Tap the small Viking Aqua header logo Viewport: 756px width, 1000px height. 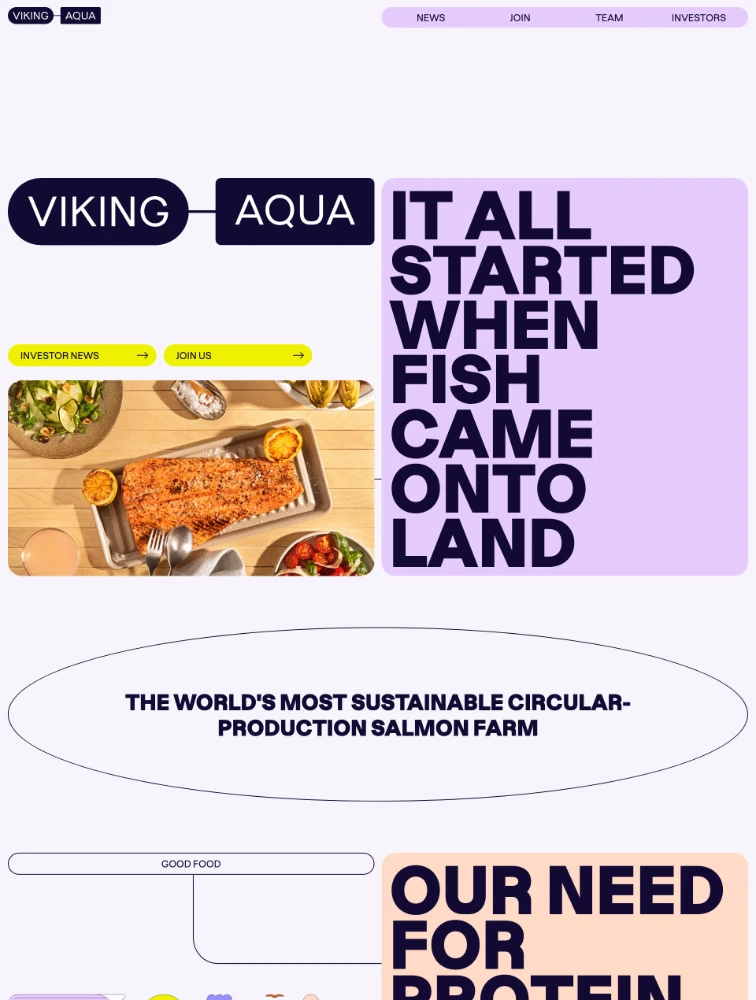click(54, 16)
